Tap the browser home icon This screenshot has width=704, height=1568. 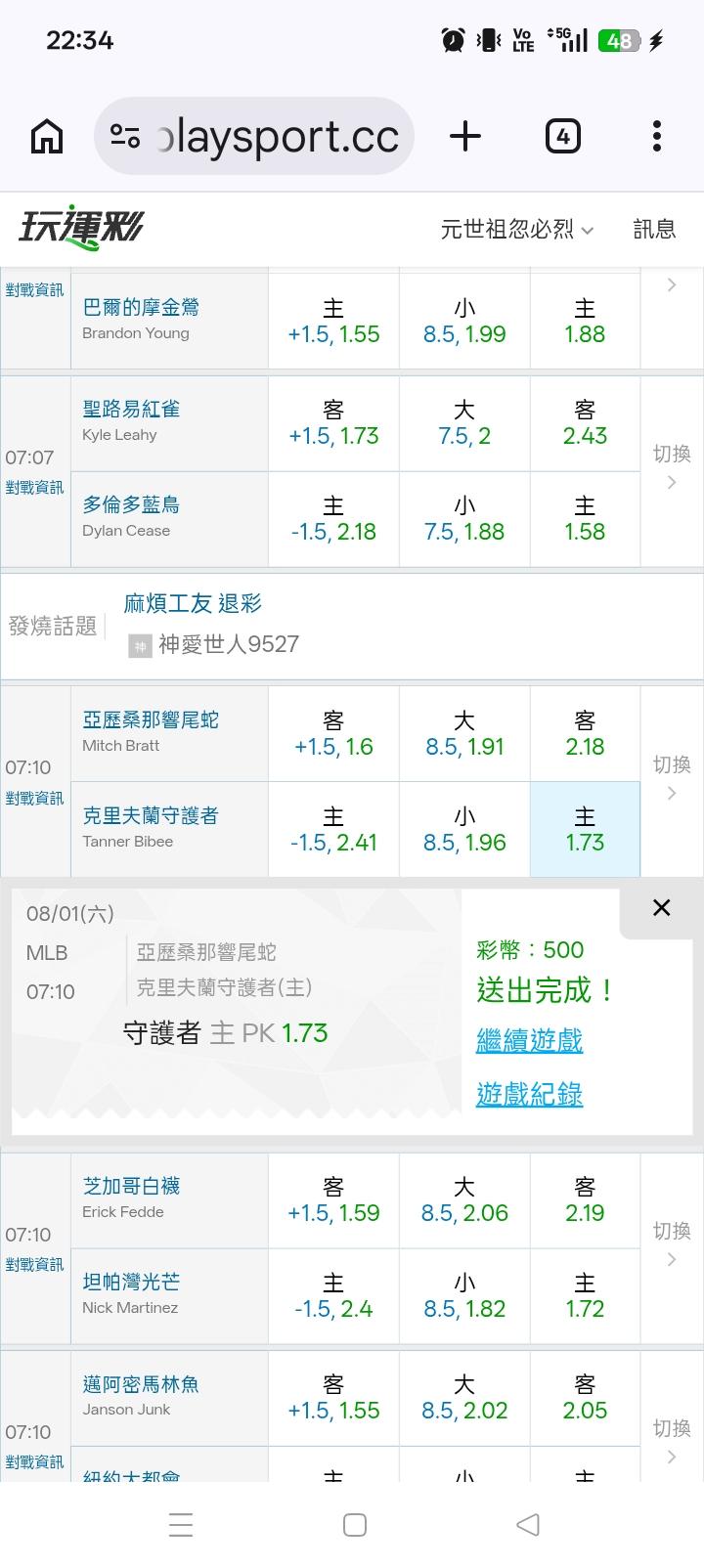point(47,136)
